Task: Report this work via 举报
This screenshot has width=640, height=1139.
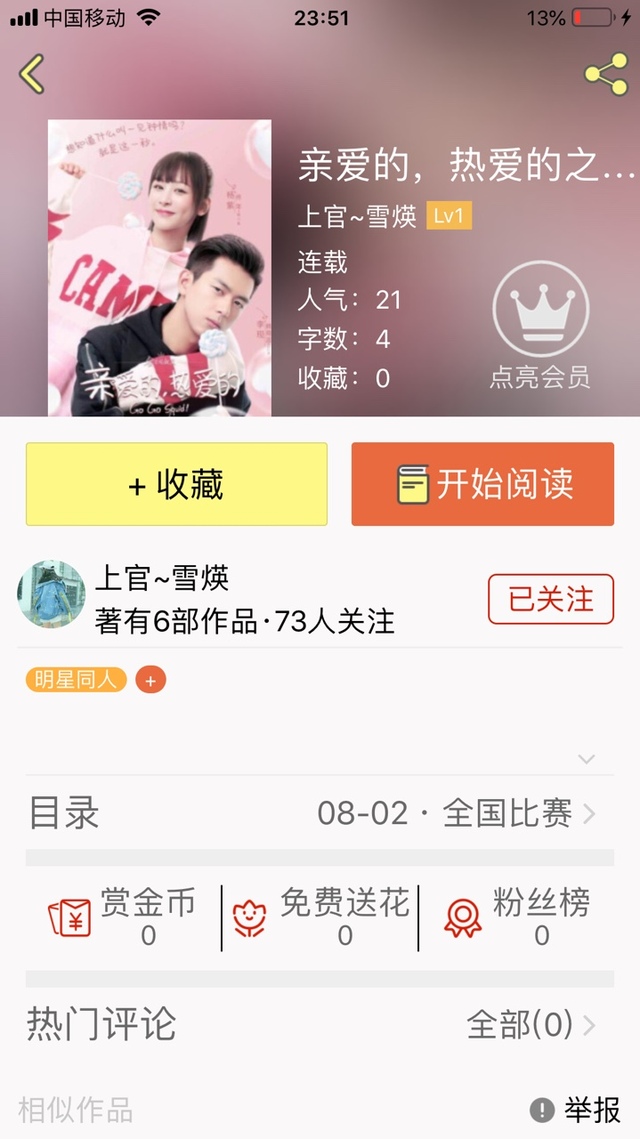Action: (576, 1109)
